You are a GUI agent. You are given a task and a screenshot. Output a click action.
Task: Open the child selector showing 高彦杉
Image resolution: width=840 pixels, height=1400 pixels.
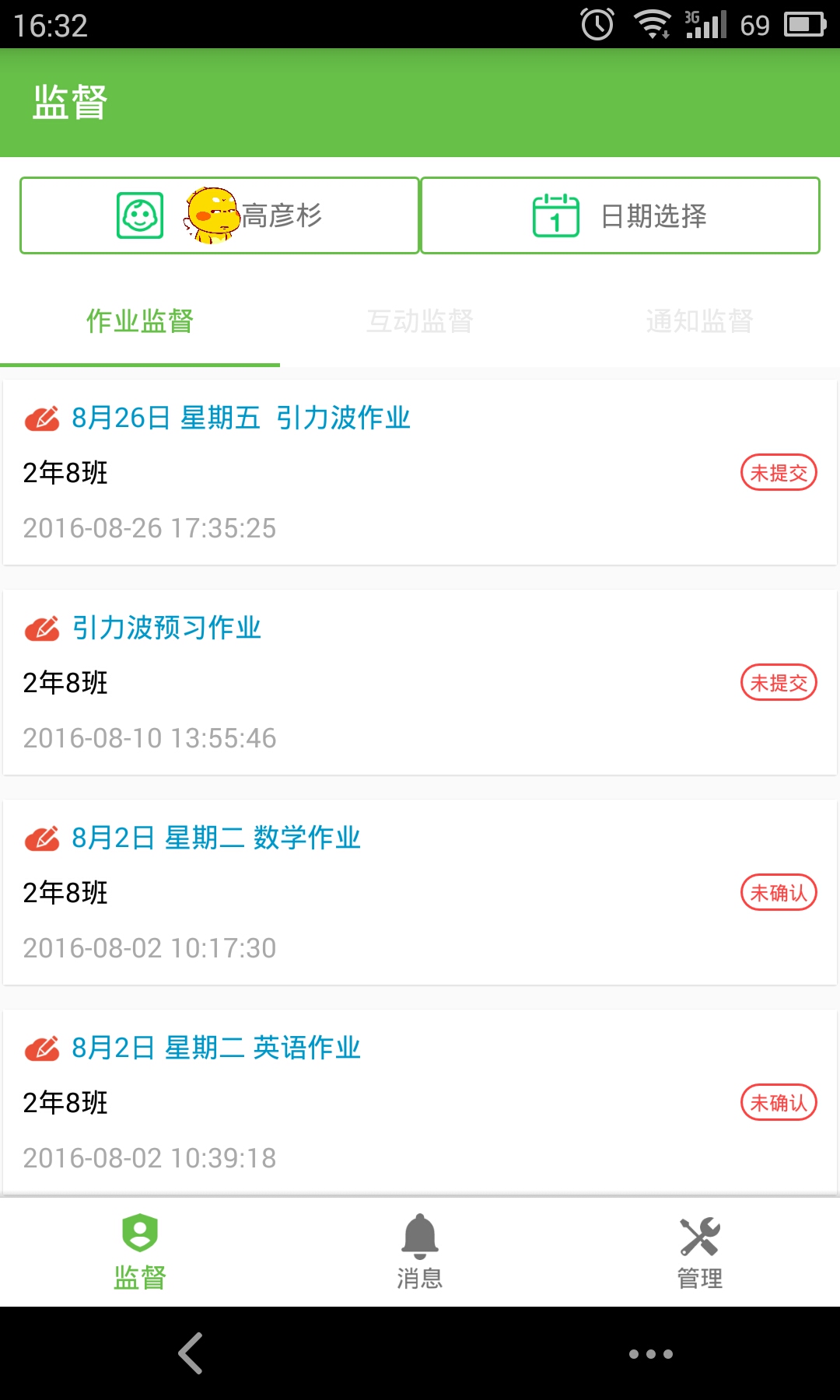[x=219, y=215]
